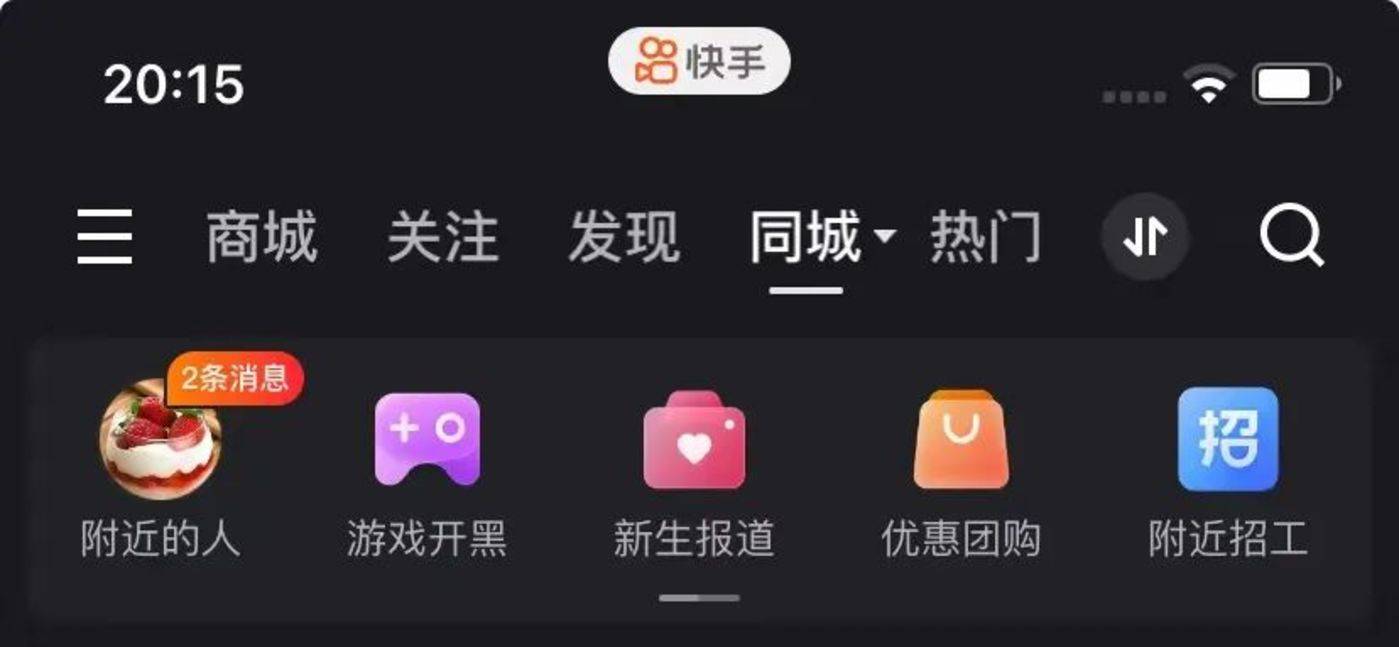Tap the 快手 pill at the top
The image size is (1399, 647).
click(x=699, y=61)
